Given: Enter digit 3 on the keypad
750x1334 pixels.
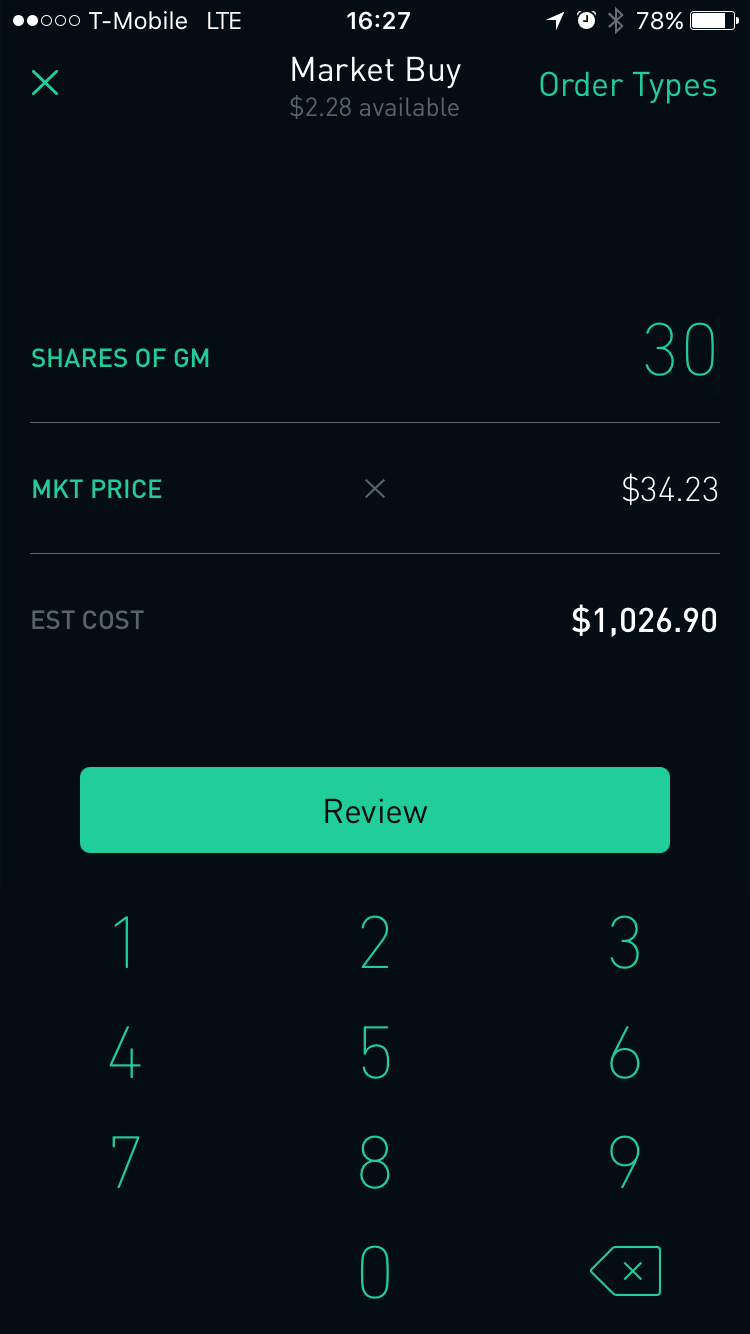Looking at the screenshot, I should 625,942.
